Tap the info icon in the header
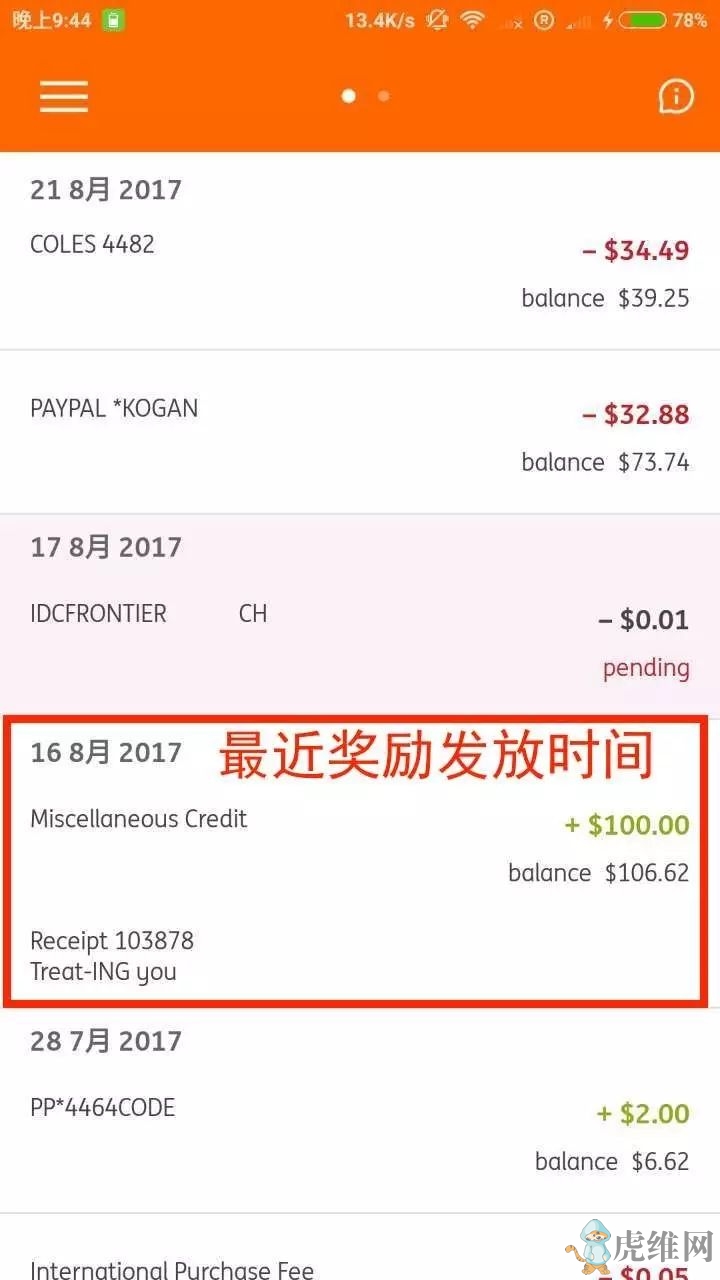Image resolution: width=720 pixels, height=1280 pixels. click(676, 96)
